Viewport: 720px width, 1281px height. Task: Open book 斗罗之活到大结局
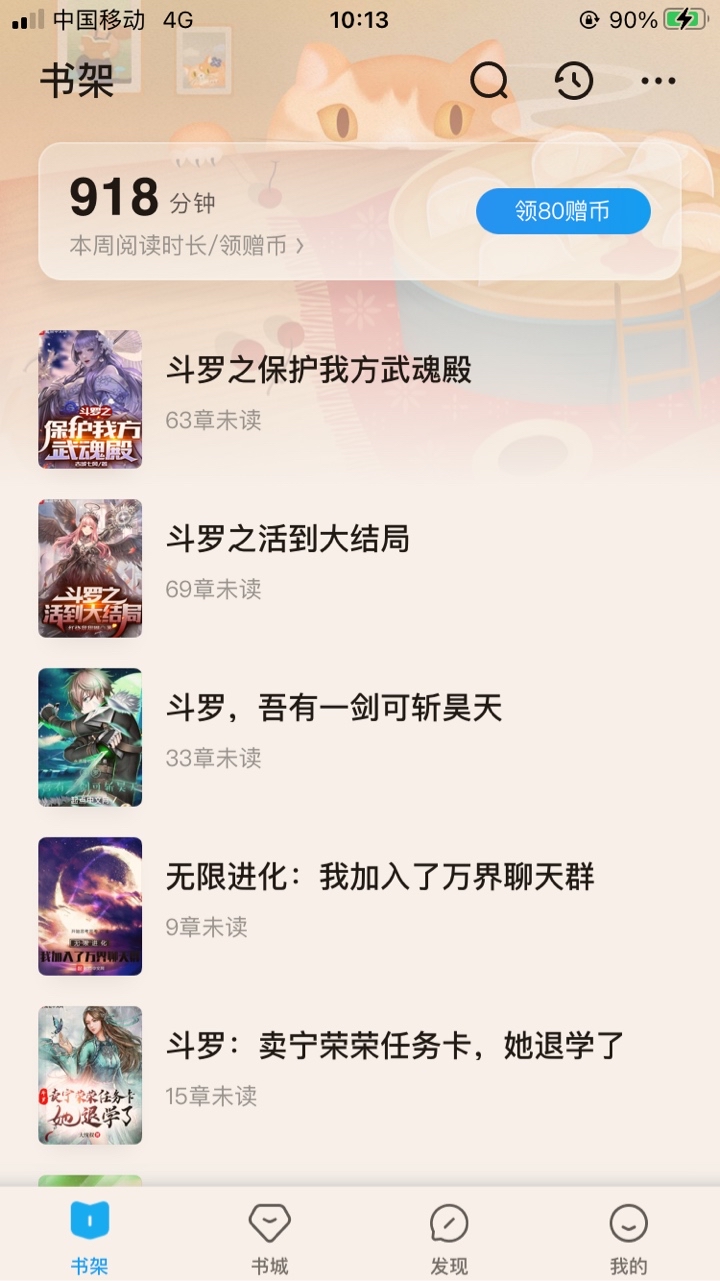pyautogui.click(x=288, y=540)
